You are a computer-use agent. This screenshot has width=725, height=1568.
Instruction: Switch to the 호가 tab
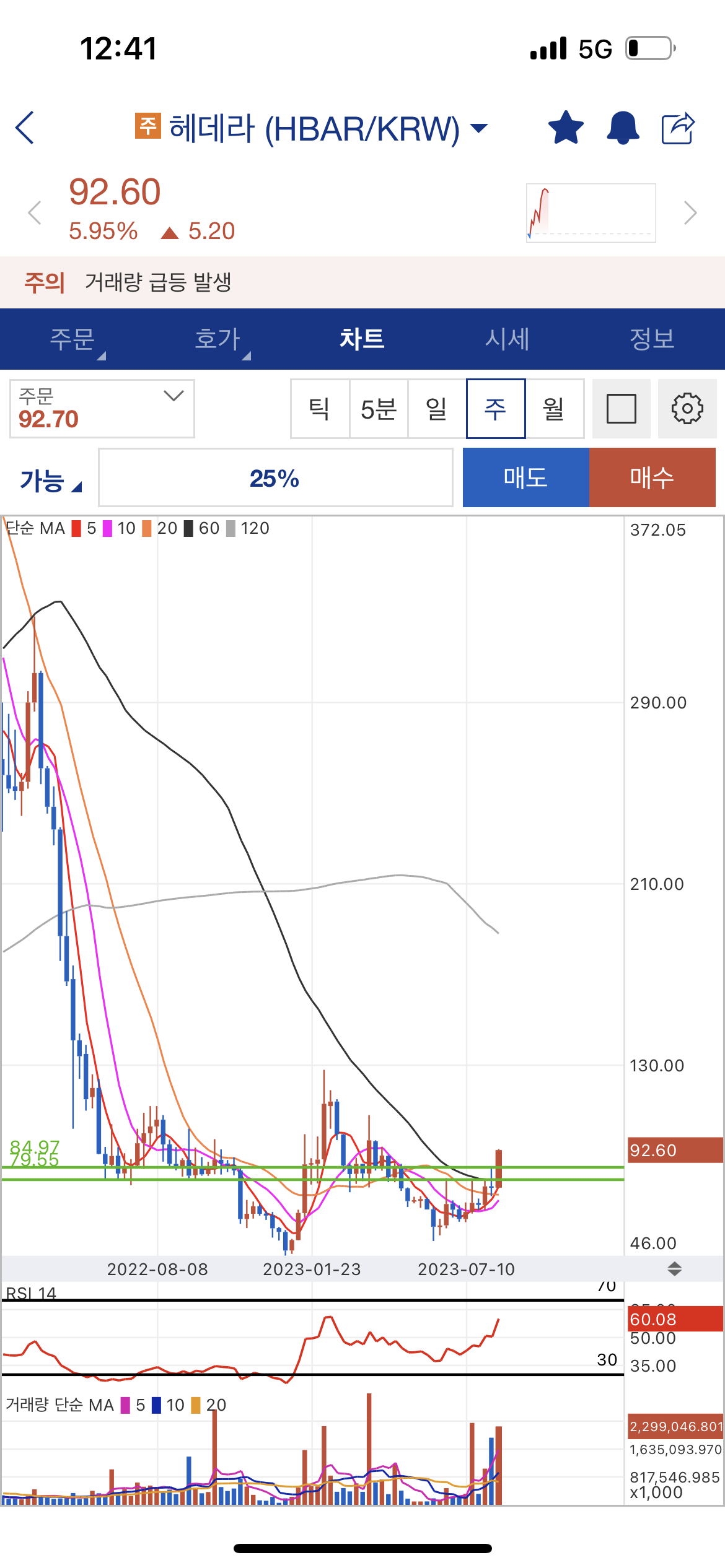tap(217, 339)
